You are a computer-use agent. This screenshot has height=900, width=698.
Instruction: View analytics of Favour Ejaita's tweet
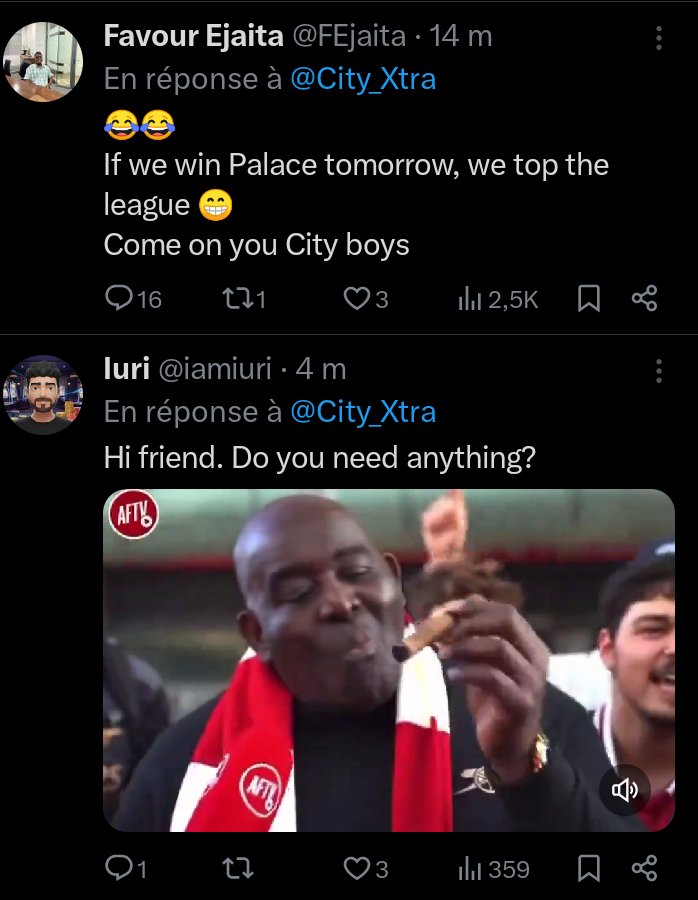coord(470,298)
